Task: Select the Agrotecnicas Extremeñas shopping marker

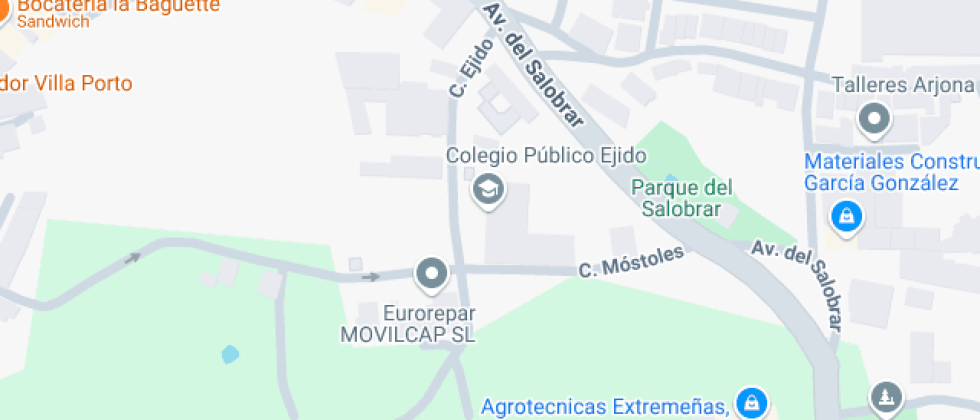Action: pos(752,403)
